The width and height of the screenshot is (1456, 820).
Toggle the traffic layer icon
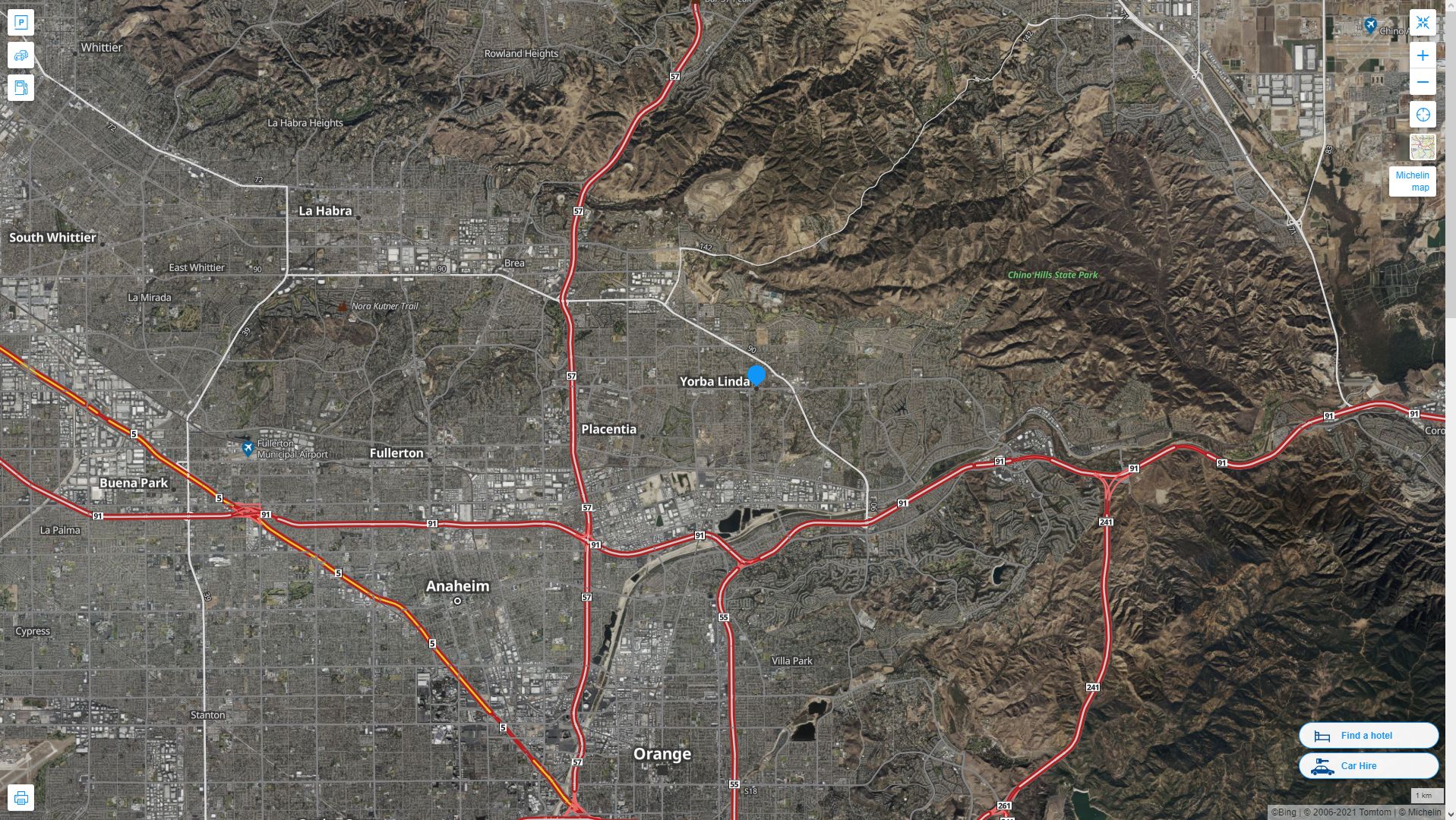click(21, 55)
